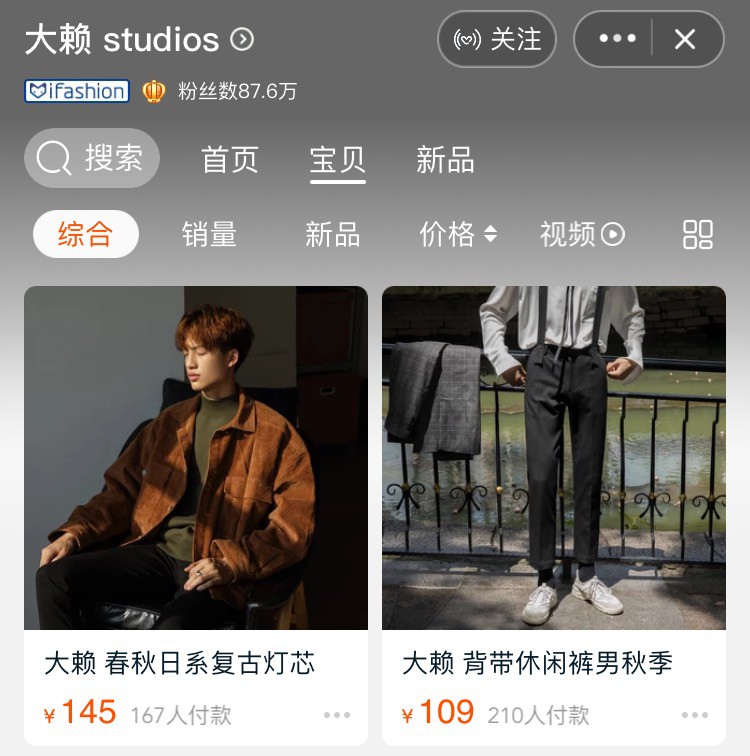This screenshot has width=750, height=756.
Task: Change the grid layout view
Action: tap(698, 234)
